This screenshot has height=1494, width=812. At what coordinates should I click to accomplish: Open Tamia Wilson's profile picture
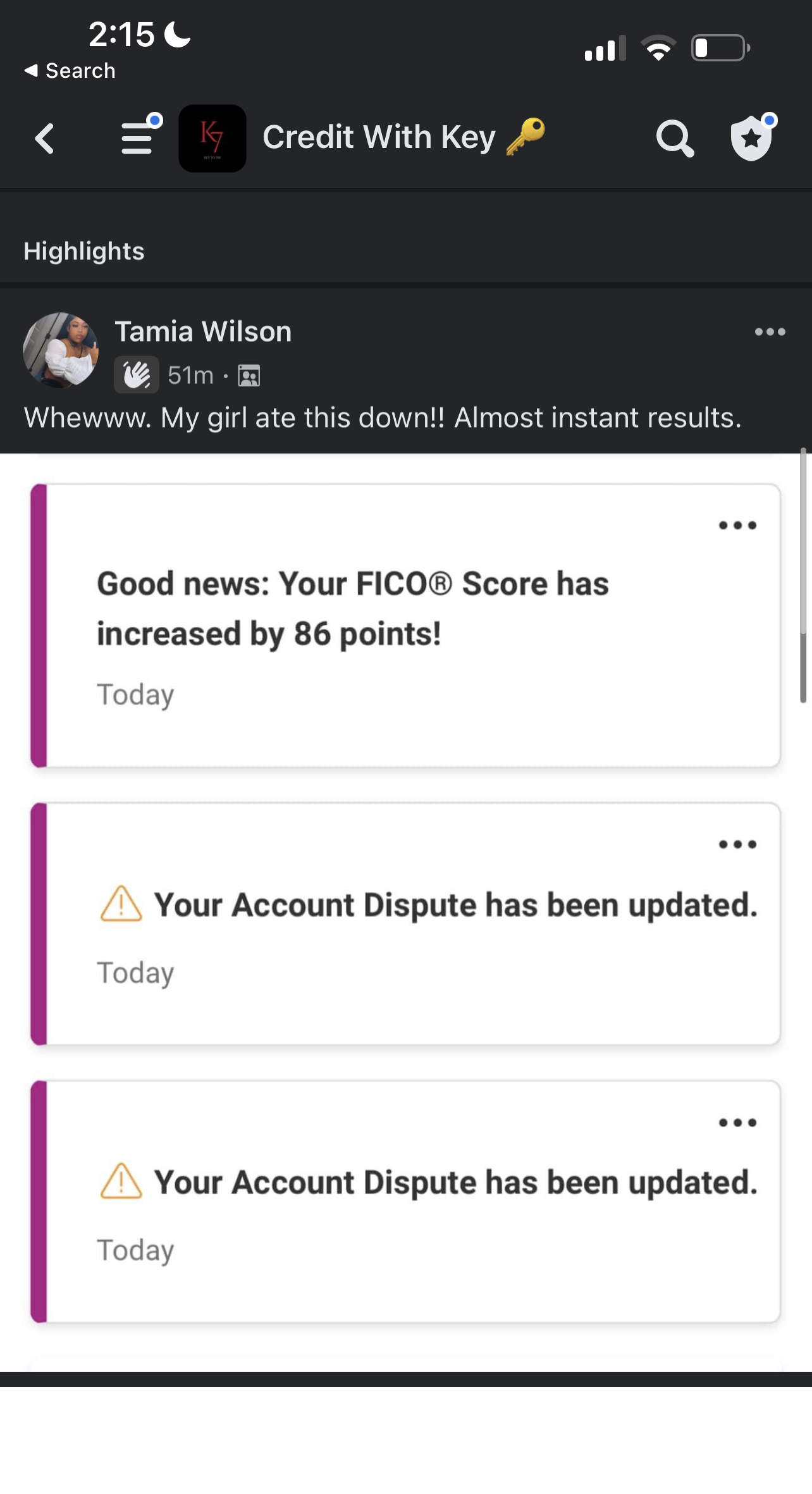pos(61,350)
